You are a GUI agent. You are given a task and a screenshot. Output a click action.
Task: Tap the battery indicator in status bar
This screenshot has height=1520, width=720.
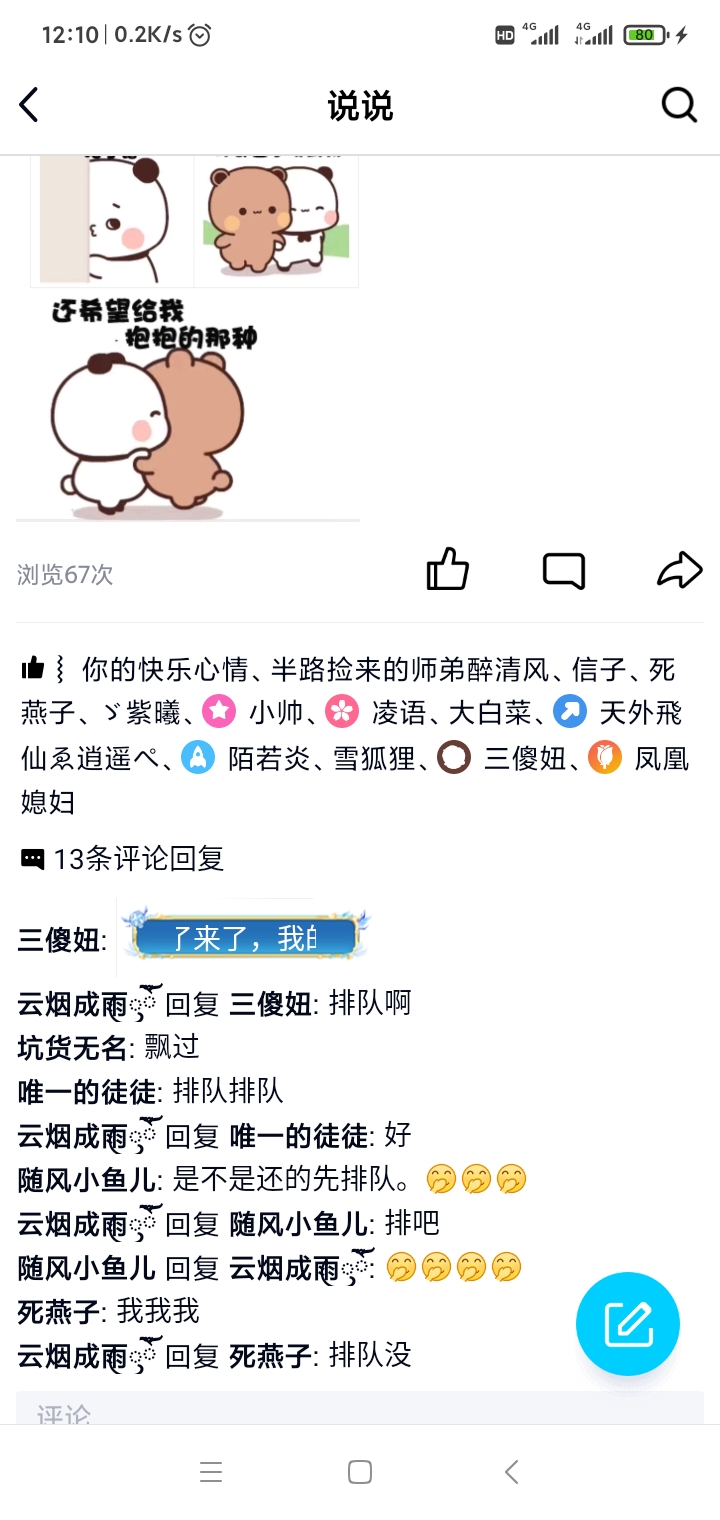point(643,33)
